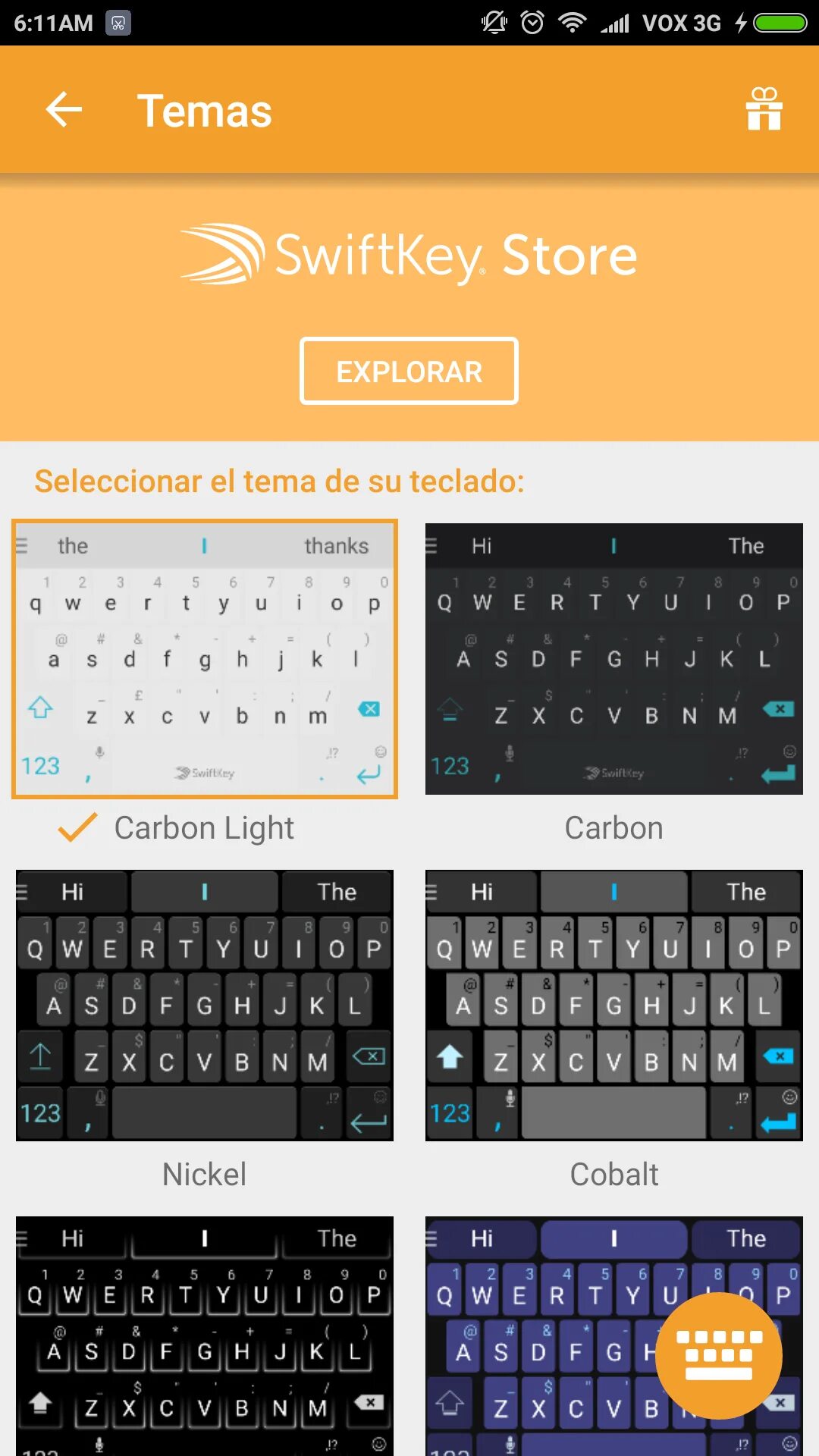819x1456 pixels.
Task: Select the Carbon Light theme
Action: coord(205,659)
